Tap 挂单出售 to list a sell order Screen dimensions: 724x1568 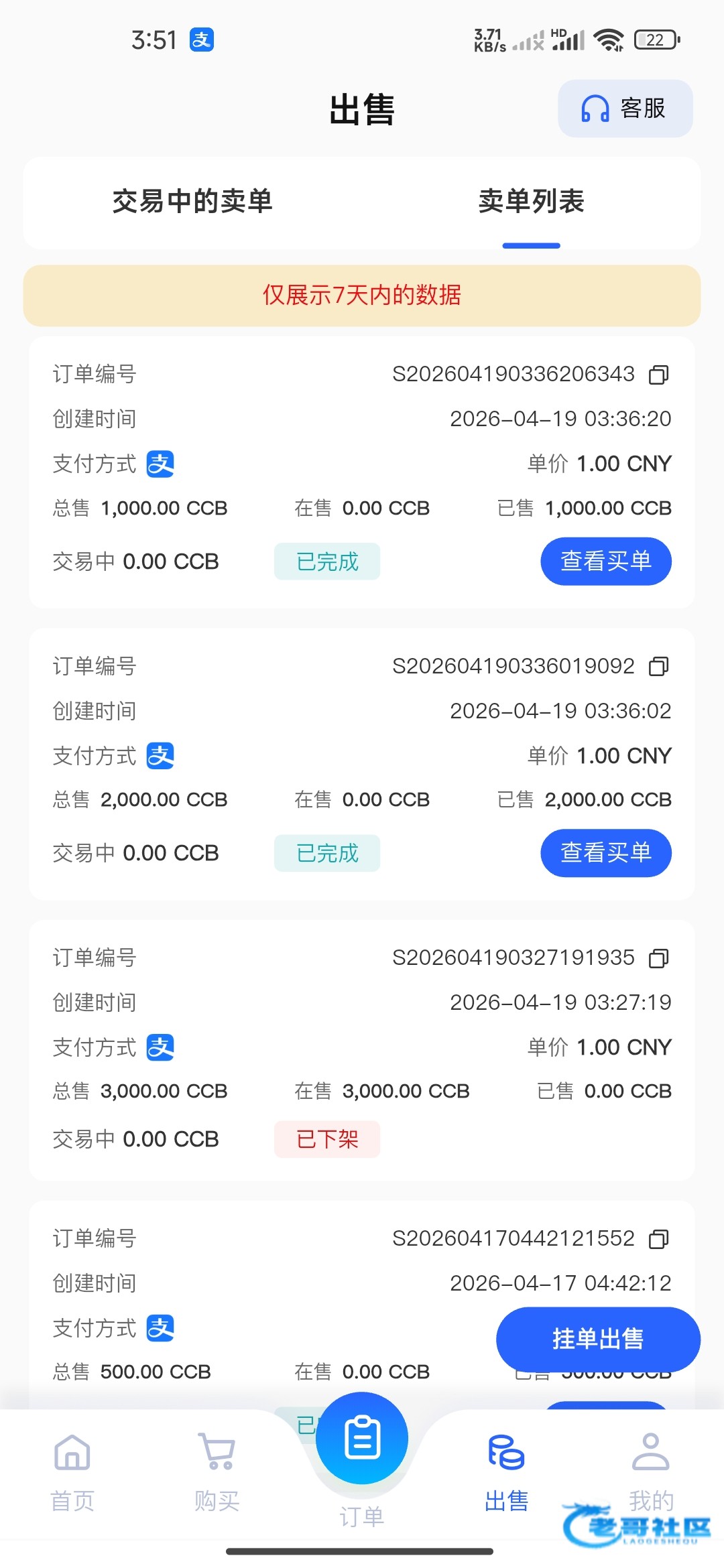point(598,1339)
